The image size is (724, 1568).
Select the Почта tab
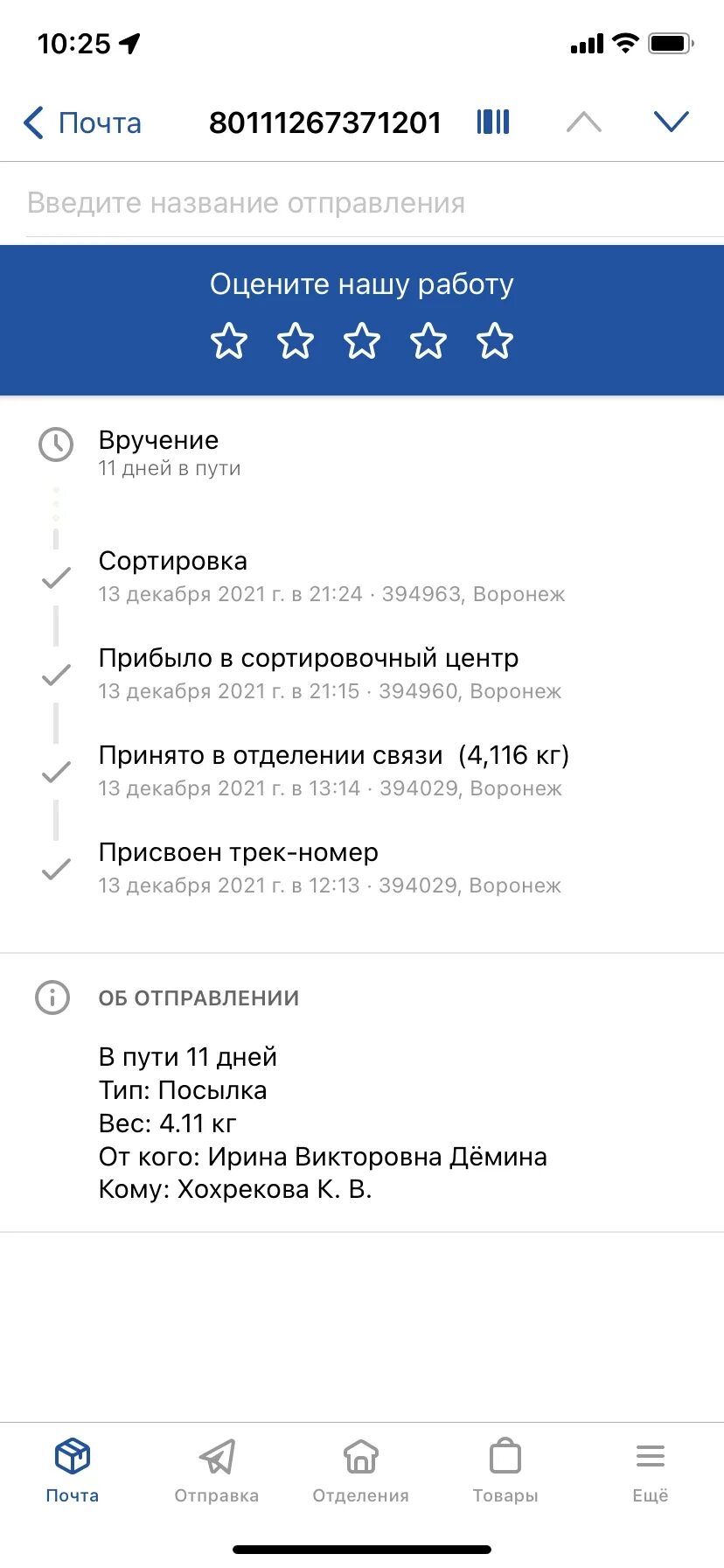73,1471
